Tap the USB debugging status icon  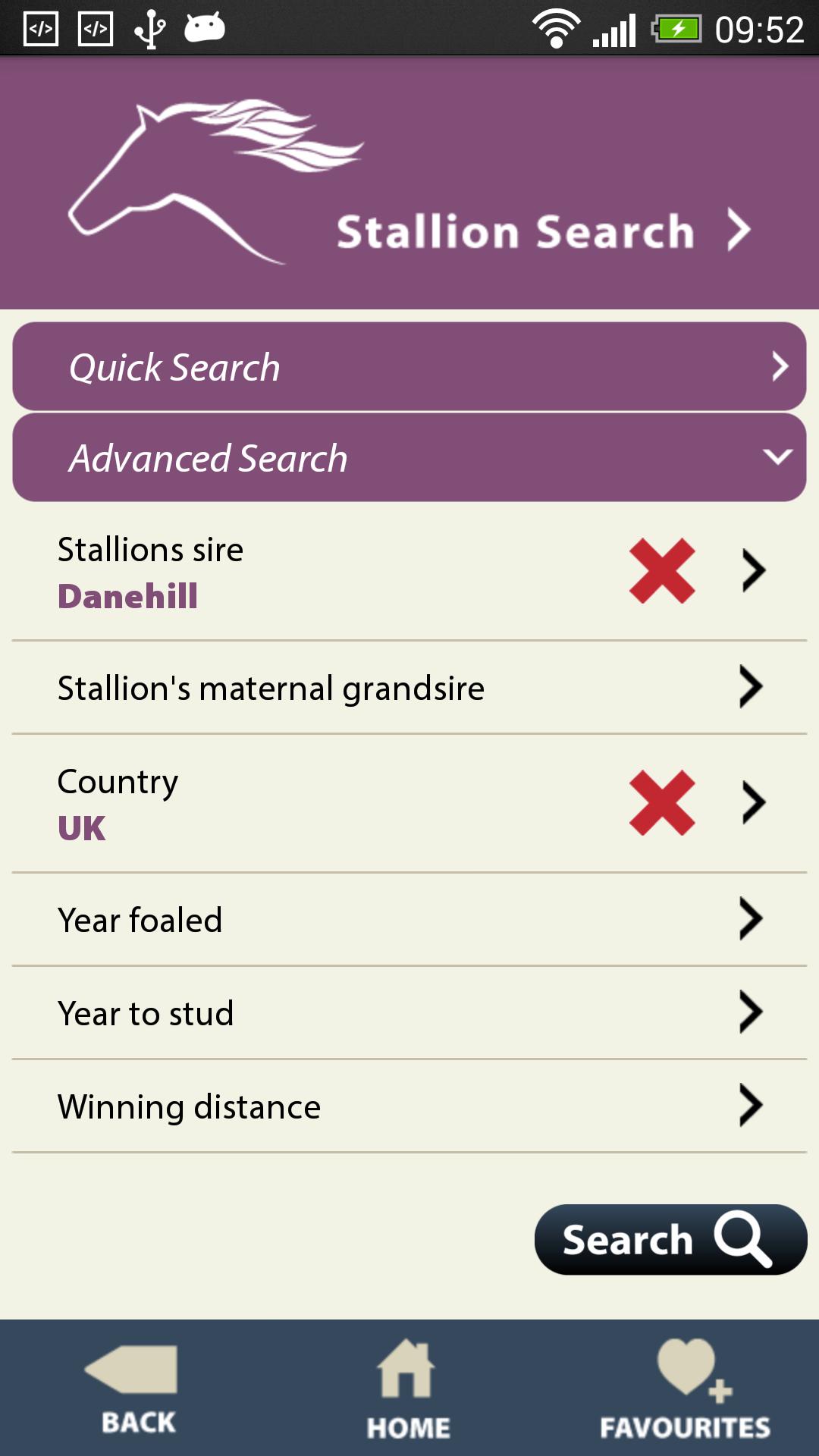point(151,28)
